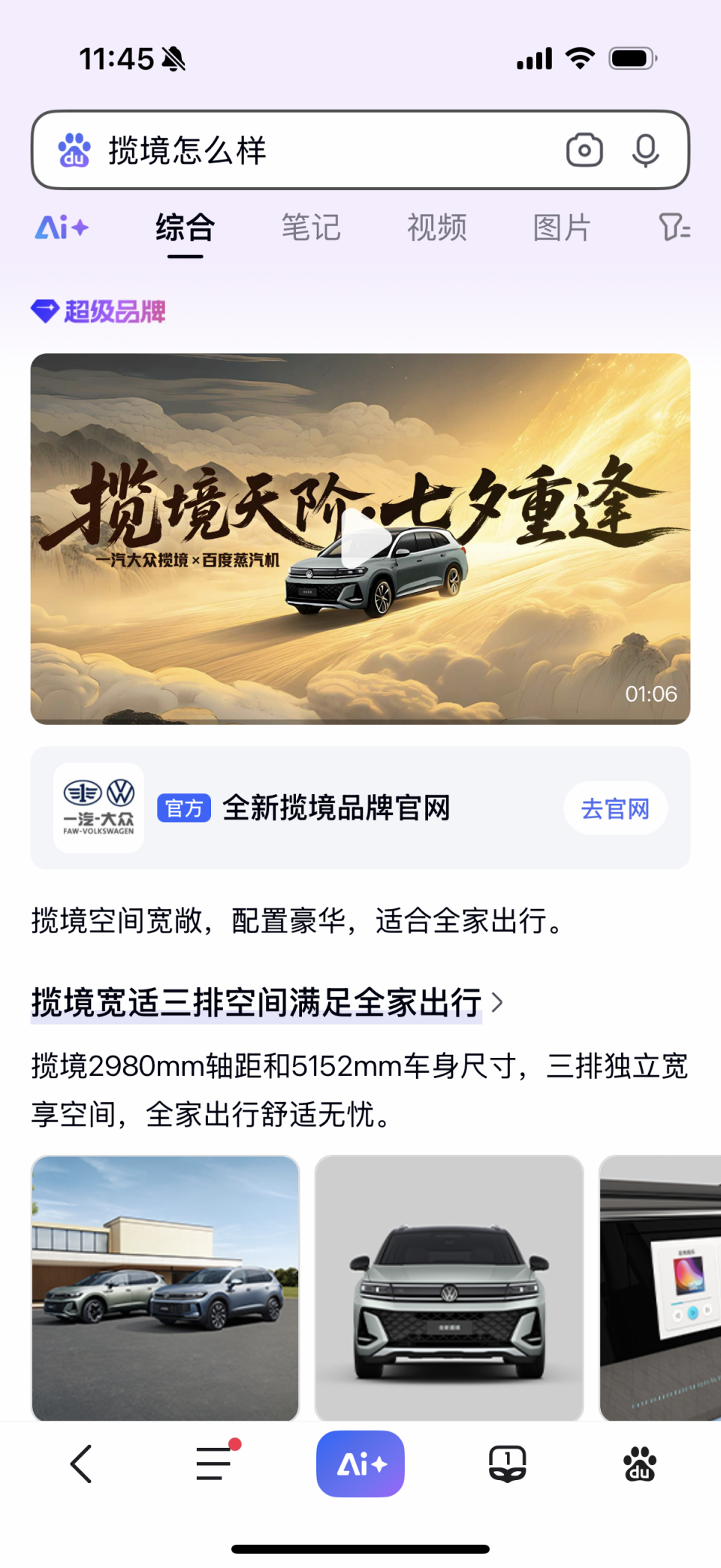Expand 揽境宽适三排空间满足全家出行 via its chevron

click(498, 1003)
